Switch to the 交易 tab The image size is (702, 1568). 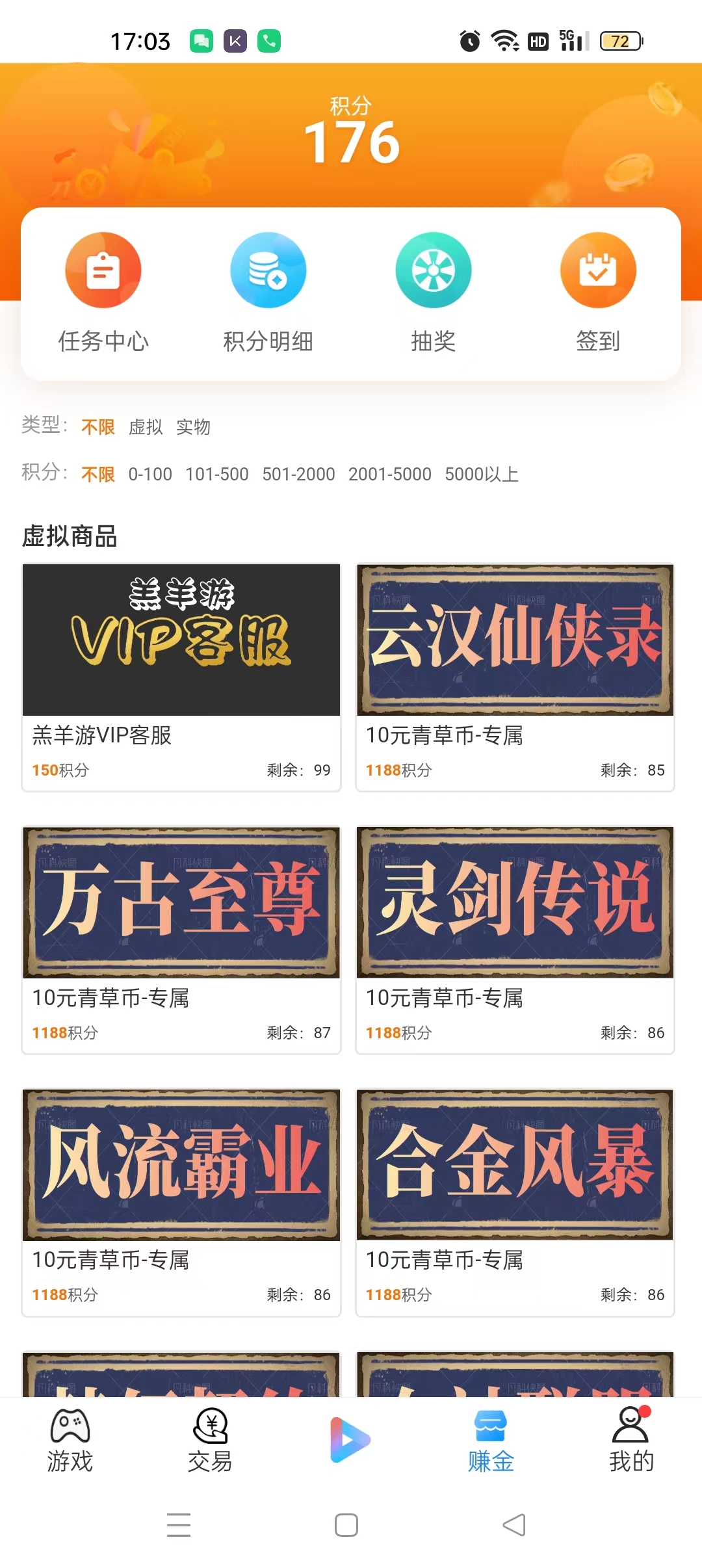[x=210, y=1441]
